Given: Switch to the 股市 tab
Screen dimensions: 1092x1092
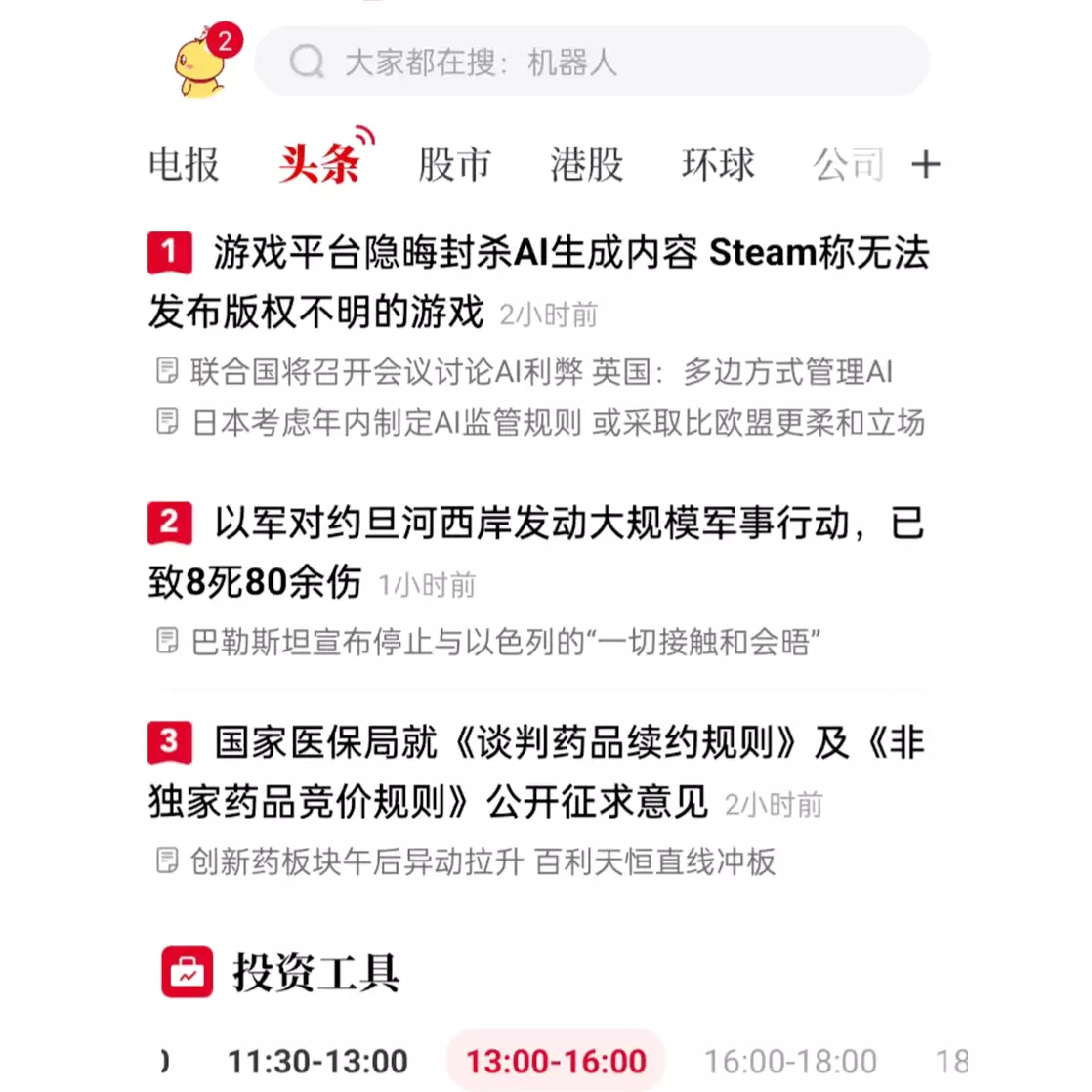Looking at the screenshot, I should pyautogui.click(x=454, y=164).
